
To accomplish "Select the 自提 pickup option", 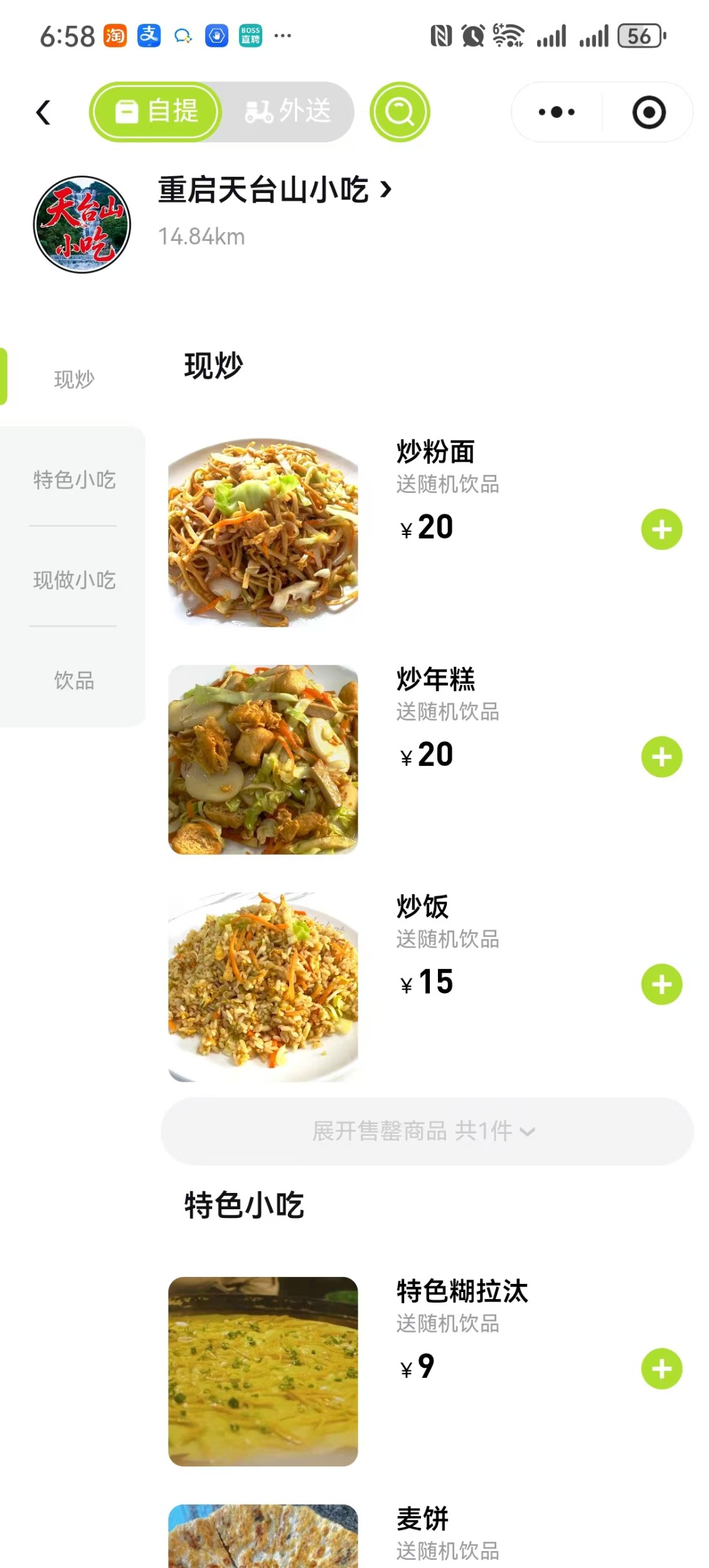I will (x=156, y=112).
